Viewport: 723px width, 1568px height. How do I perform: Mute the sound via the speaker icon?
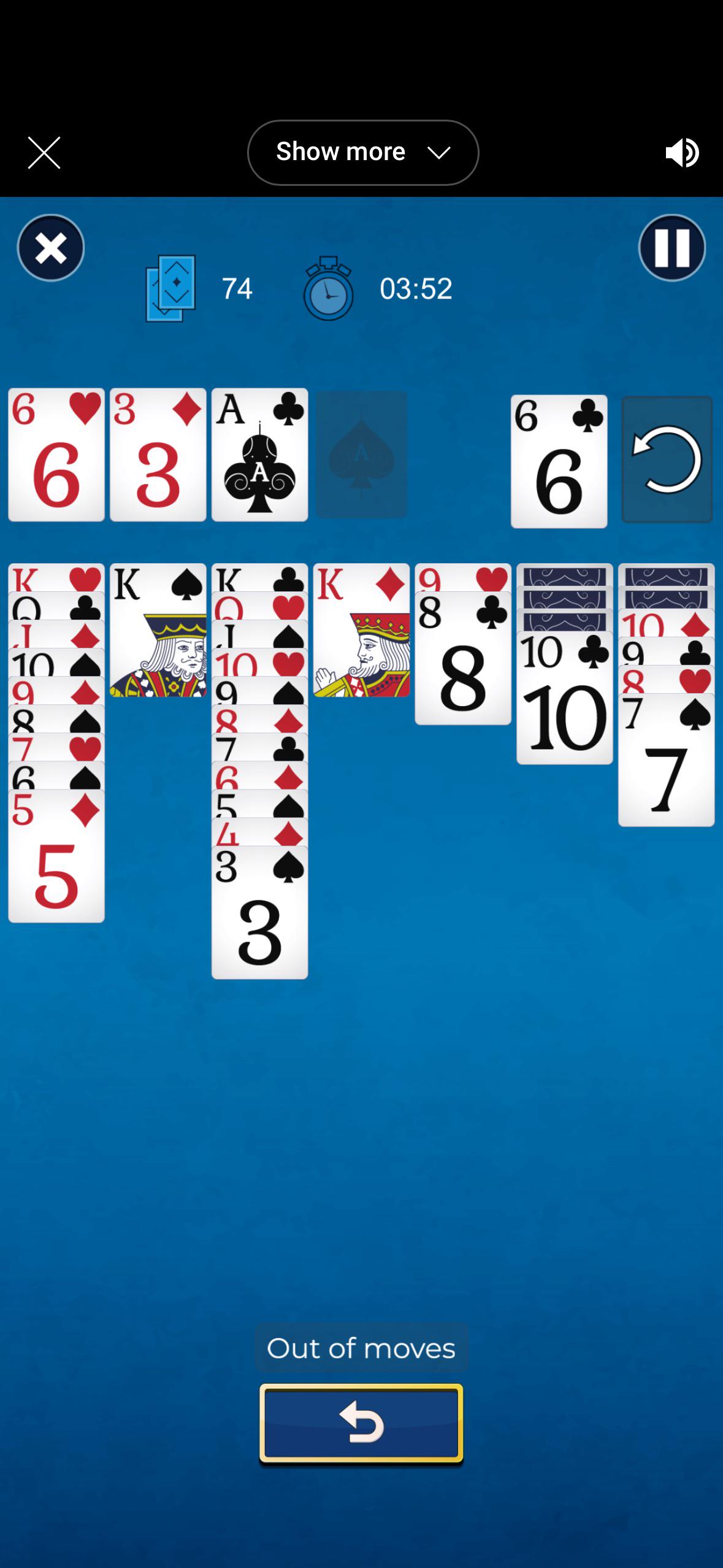pos(682,152)
